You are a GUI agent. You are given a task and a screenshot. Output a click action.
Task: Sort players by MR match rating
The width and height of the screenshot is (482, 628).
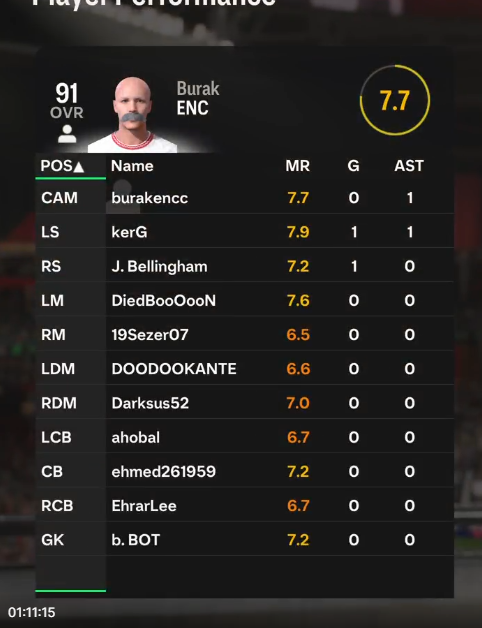pos(298,166)
